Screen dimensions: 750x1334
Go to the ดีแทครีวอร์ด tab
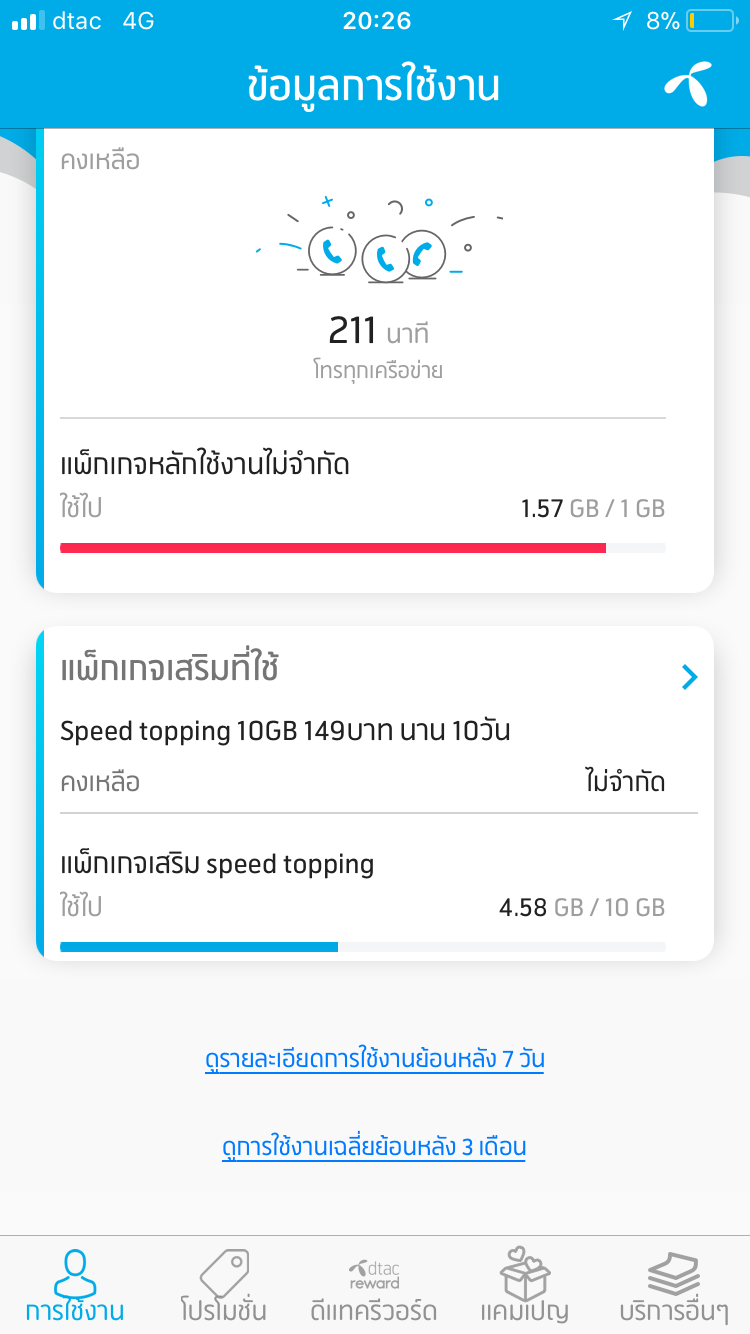coord(374,1285)
